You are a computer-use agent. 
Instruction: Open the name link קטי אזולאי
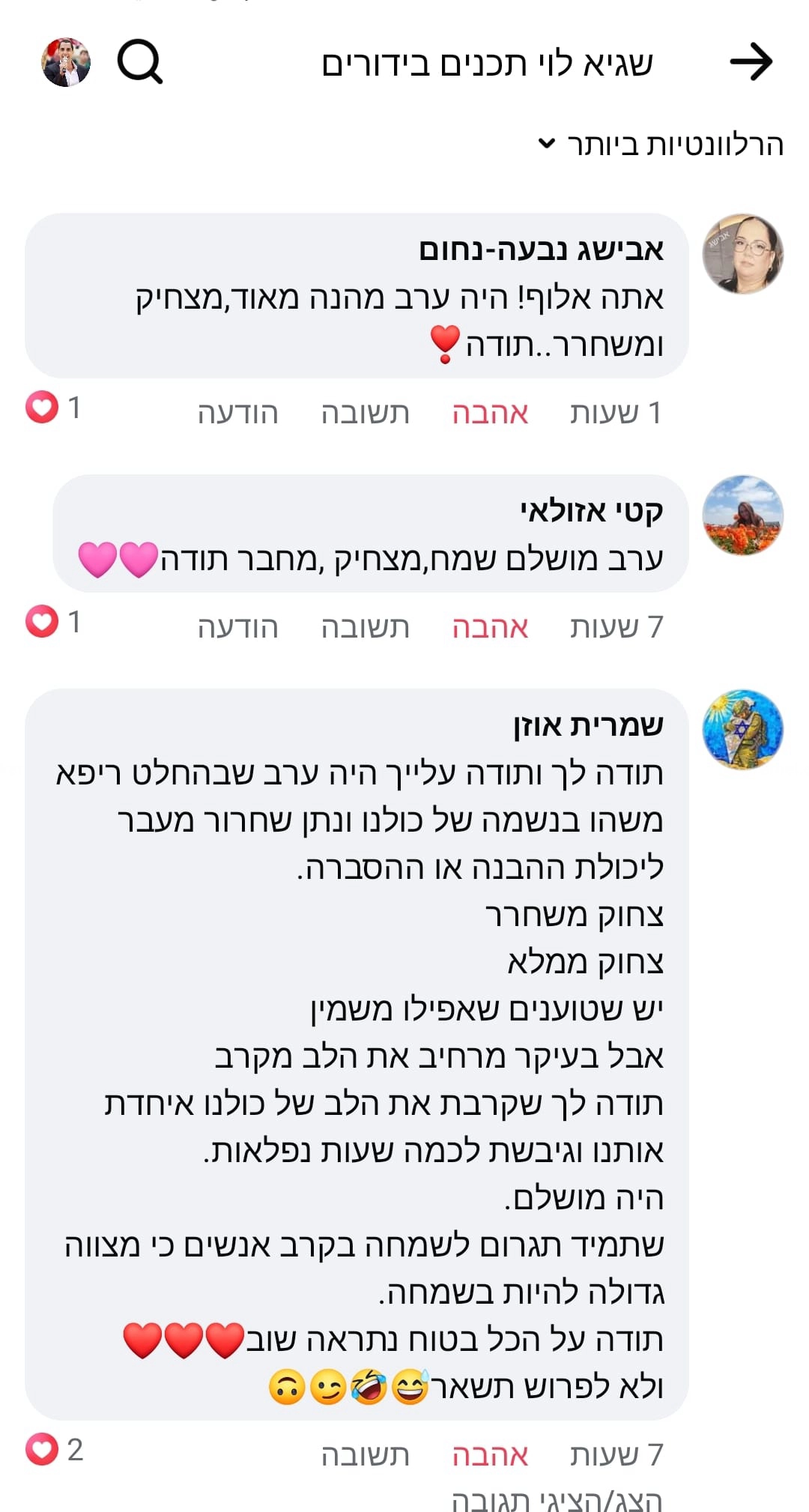pos(592,511)
